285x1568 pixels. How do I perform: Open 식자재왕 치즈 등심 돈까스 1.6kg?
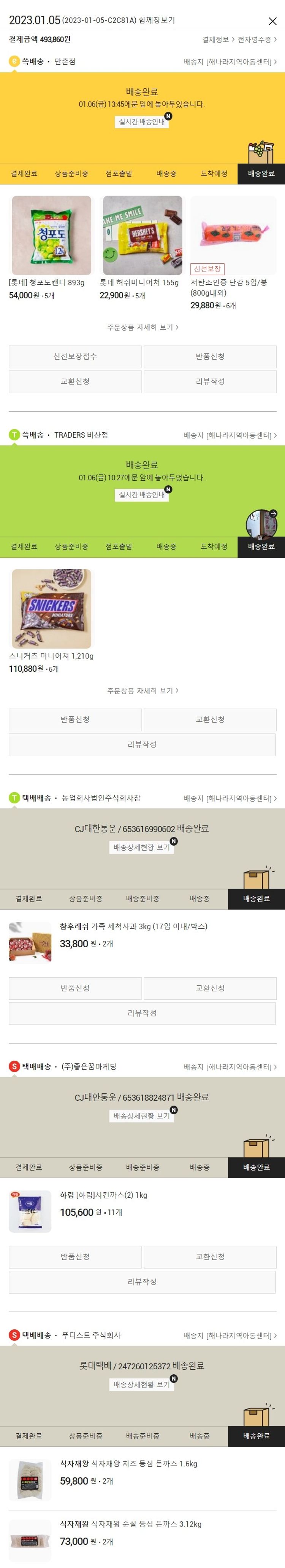(x=128, y=1464)
